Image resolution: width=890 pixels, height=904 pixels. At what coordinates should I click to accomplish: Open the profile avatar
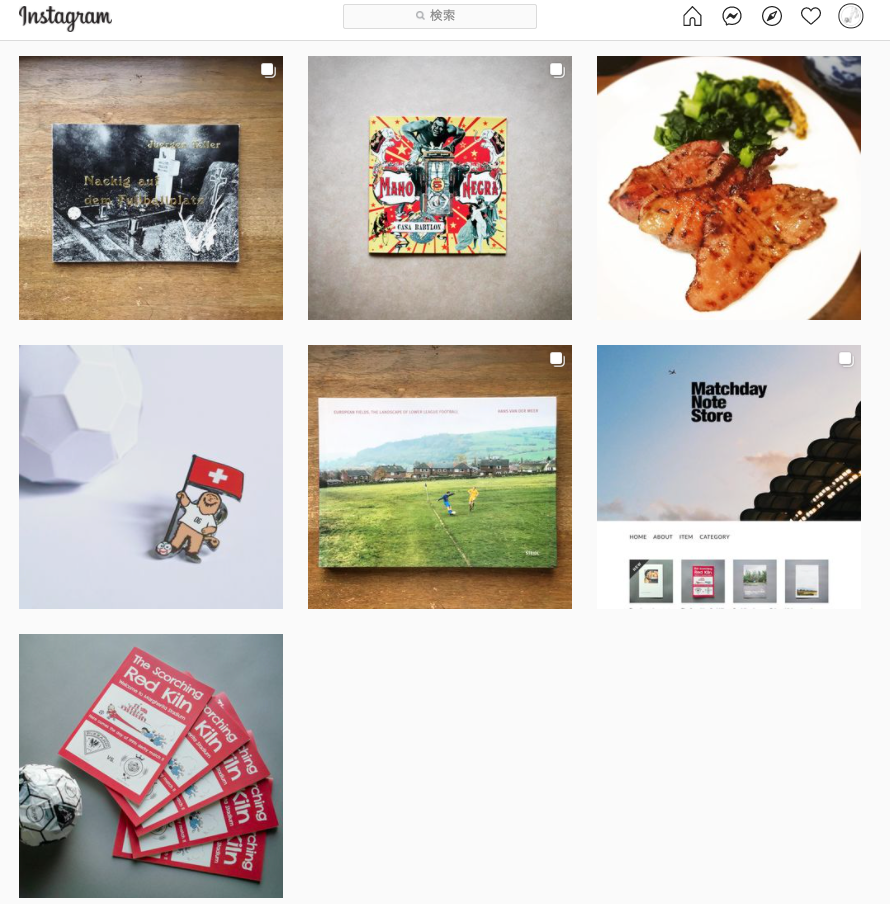(x=850, y=16)
